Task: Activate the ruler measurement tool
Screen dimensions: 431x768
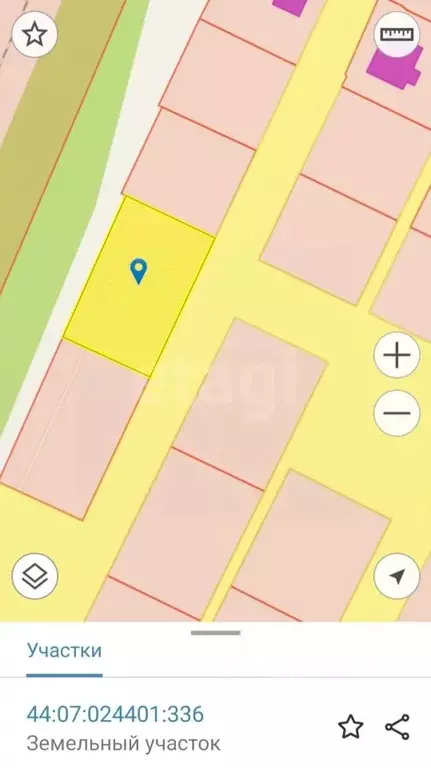Action: click(x=397, y=35)
